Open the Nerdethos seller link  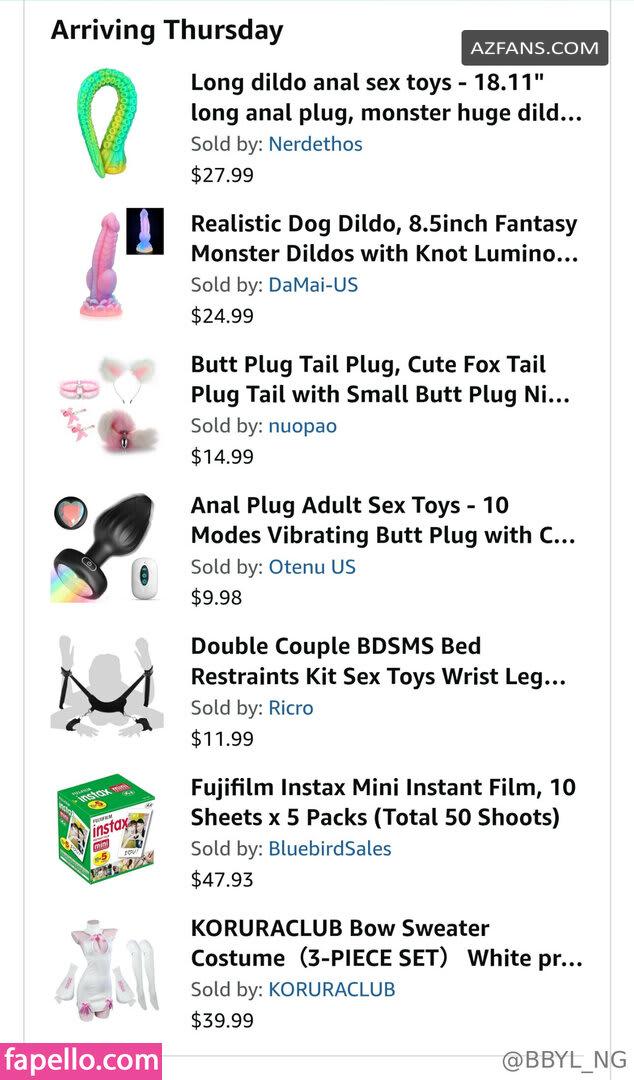[x=315, y=144]
